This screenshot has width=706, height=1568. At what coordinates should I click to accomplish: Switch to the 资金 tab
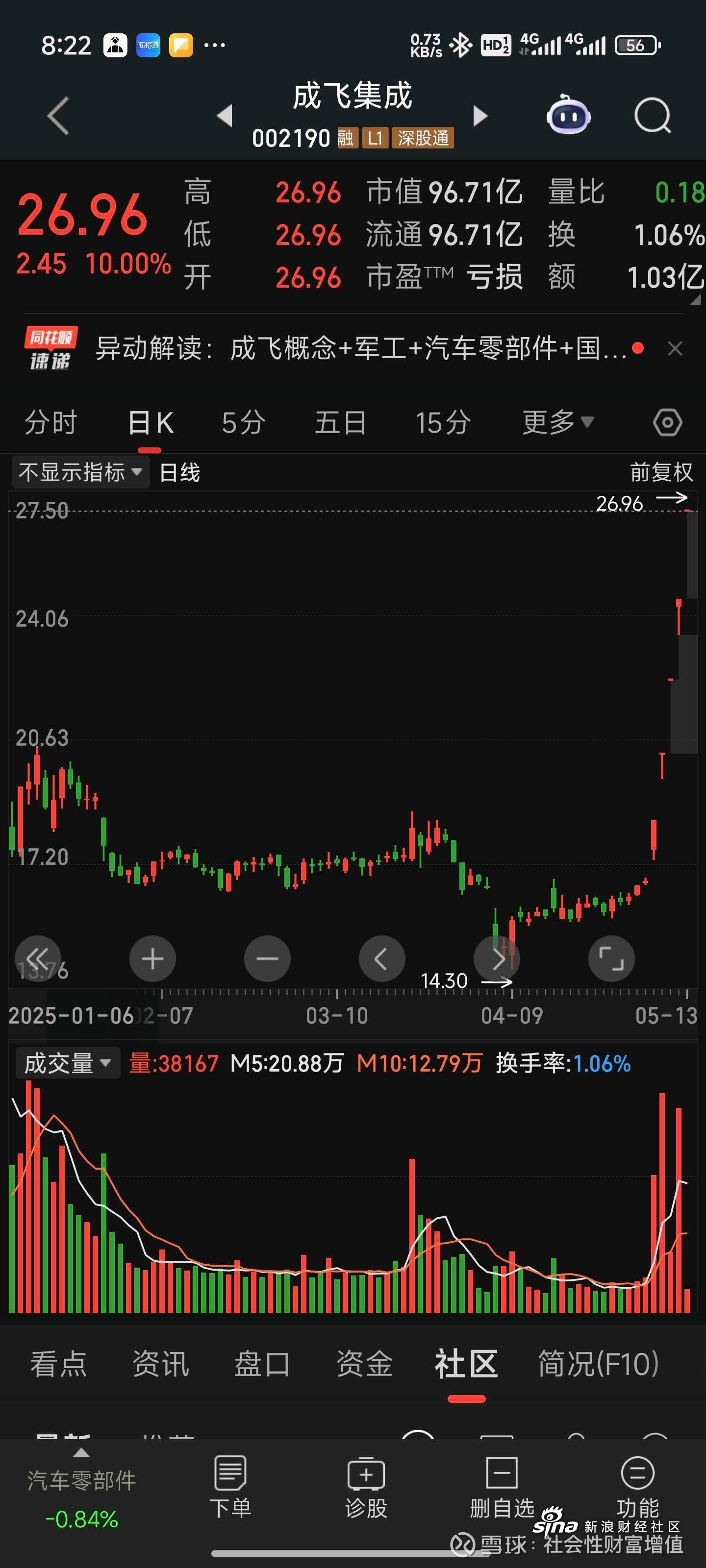point(364,1363)
